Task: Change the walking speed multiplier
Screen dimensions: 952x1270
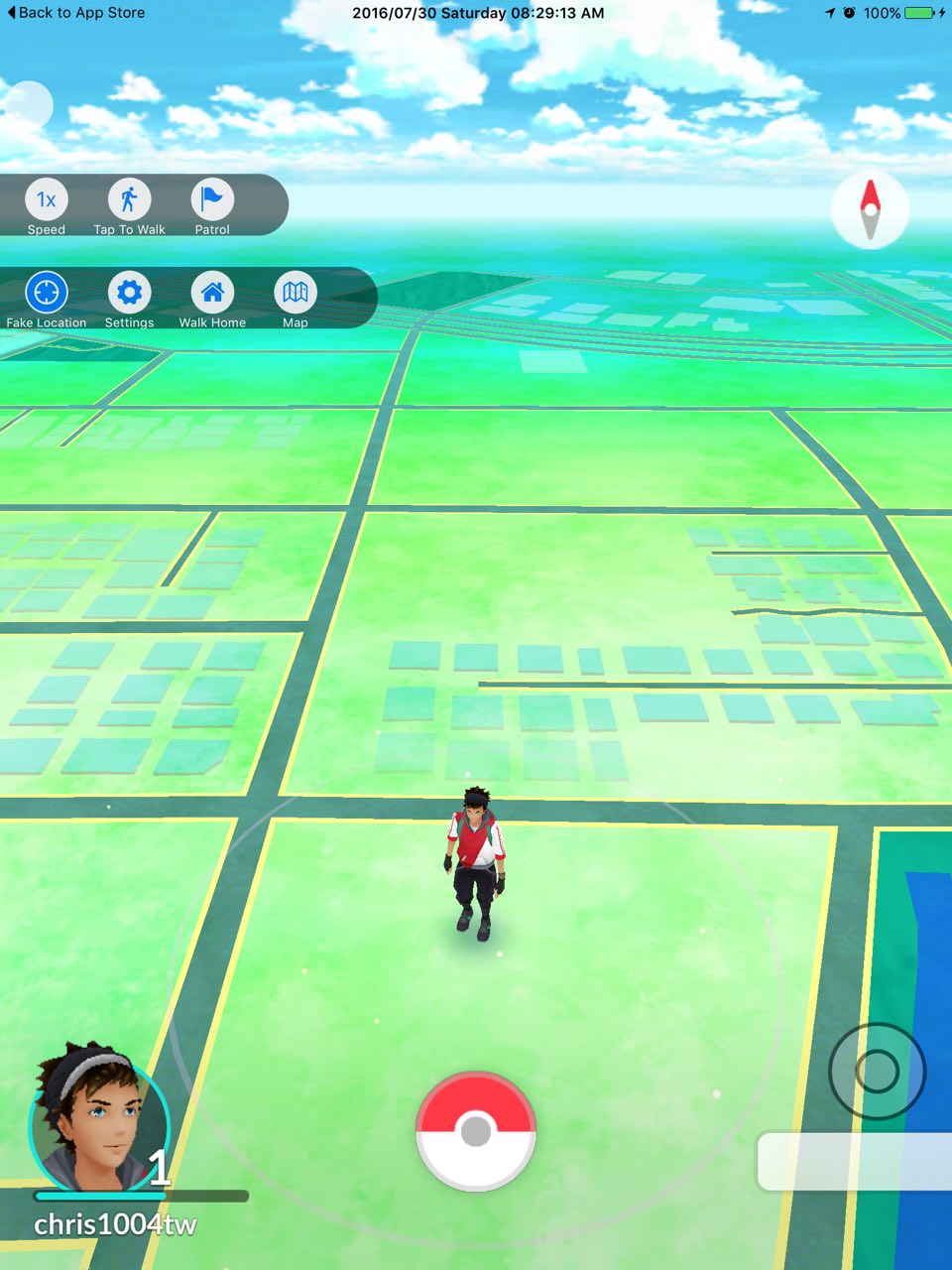Action: (x=46, y=200)
